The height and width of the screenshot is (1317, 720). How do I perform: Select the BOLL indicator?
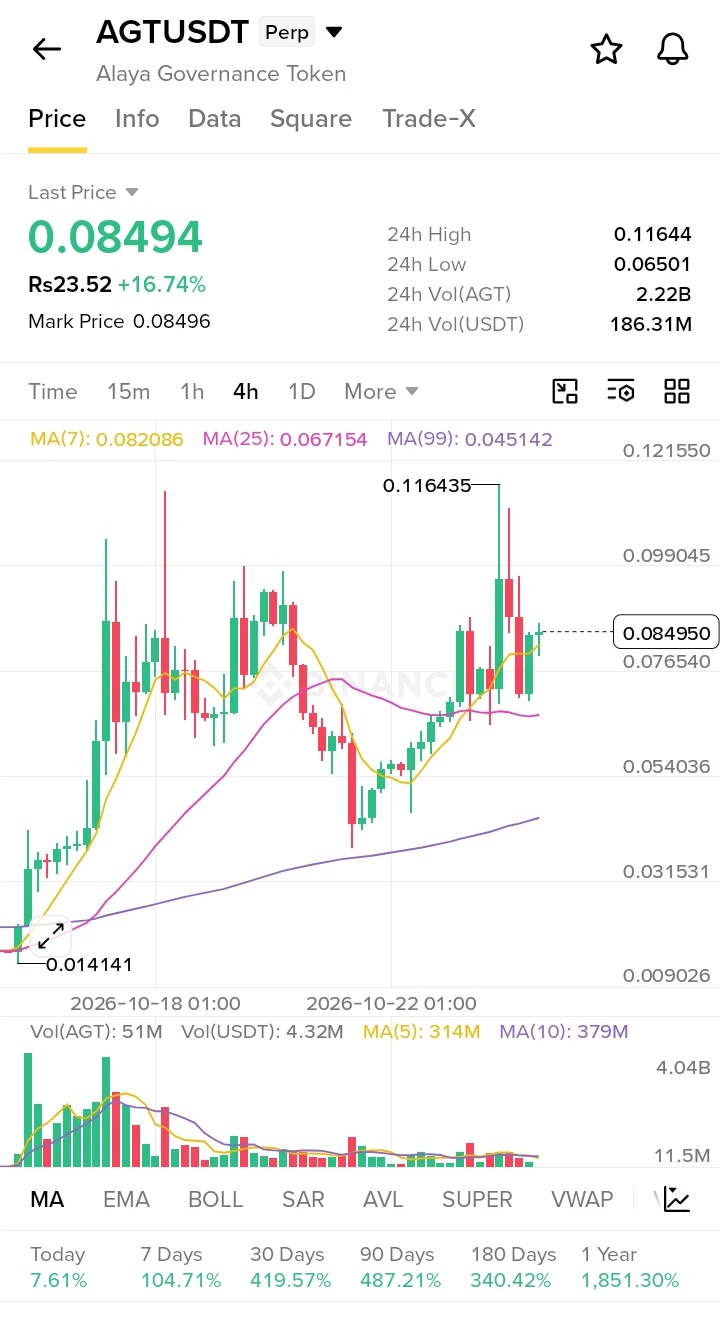point(216,1199)
